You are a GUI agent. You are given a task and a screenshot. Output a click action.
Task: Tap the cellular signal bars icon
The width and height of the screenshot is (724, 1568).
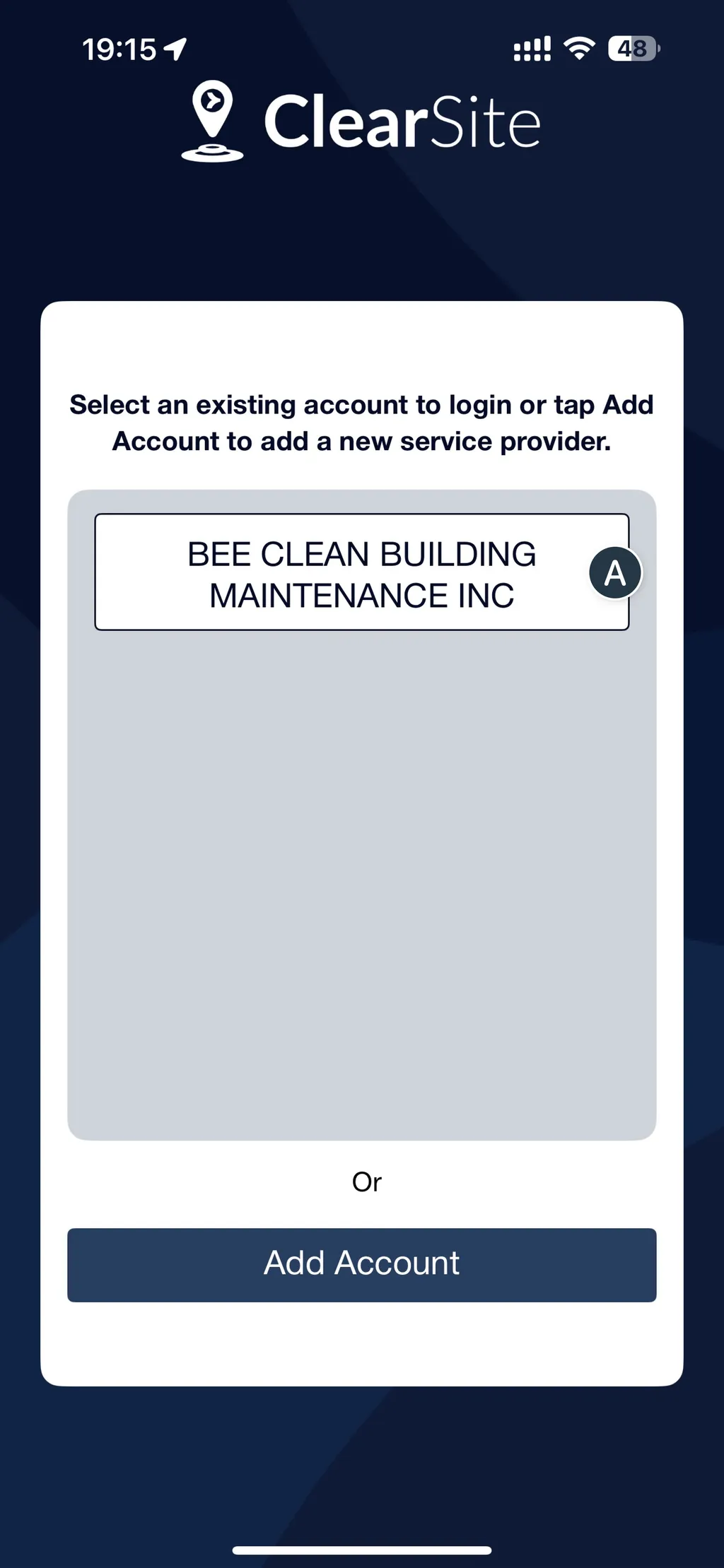pyautogui.click(x=531, y=48)
